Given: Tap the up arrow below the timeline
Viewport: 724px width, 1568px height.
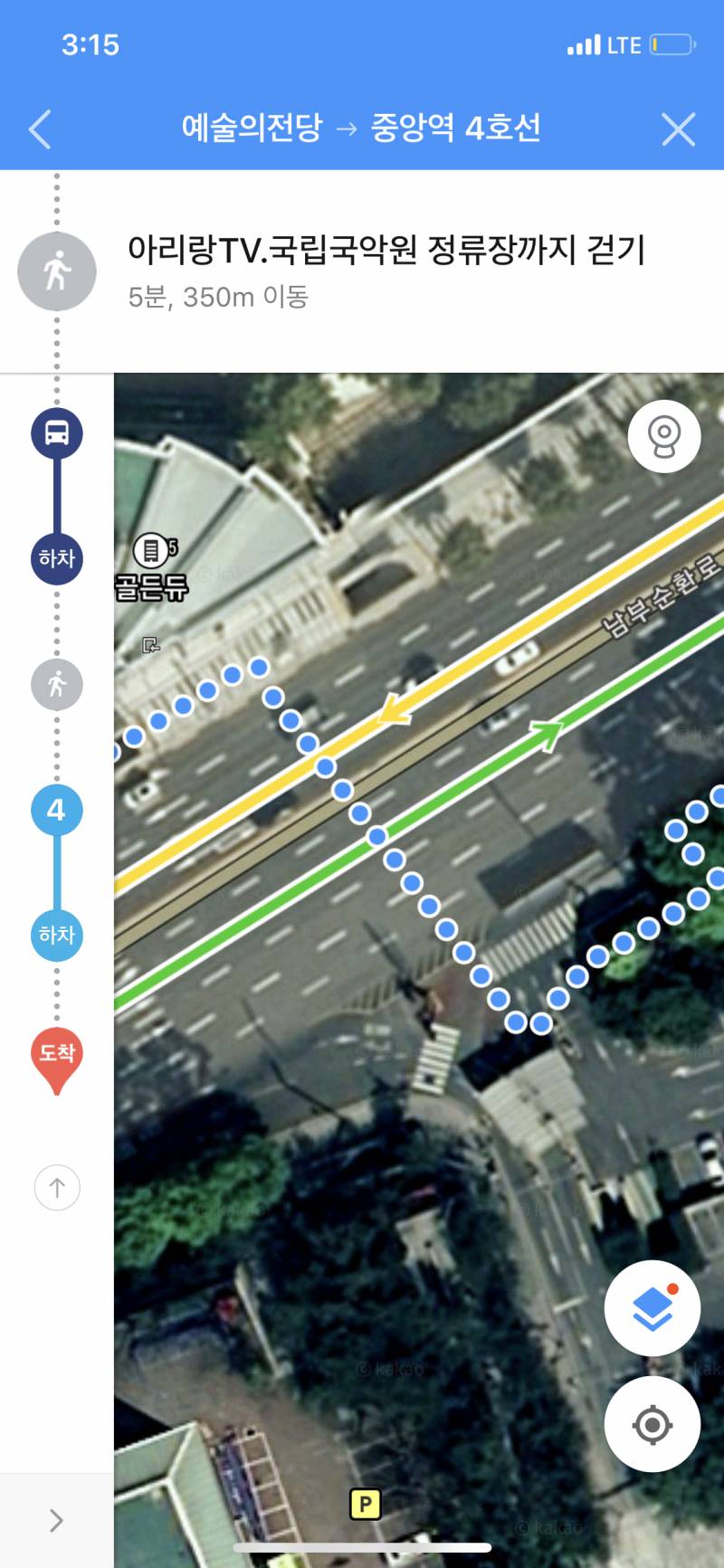Looking at the screenshot, I should click(x=57, y=1187).
